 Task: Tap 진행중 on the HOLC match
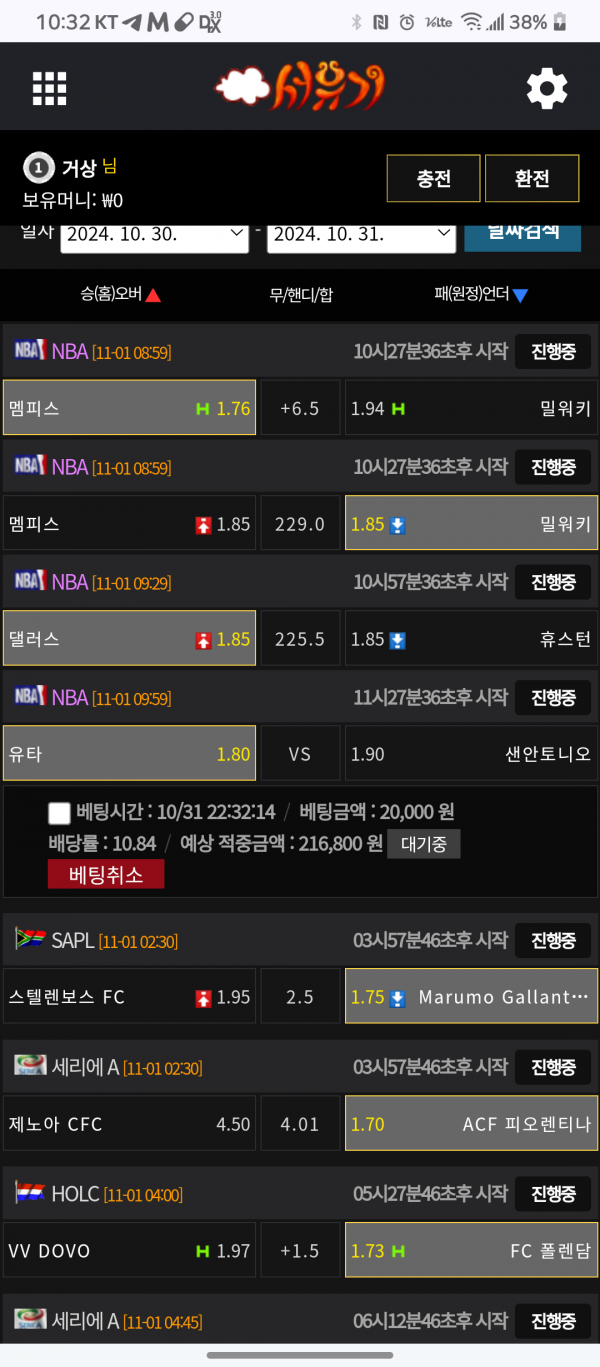point(553,1194)
